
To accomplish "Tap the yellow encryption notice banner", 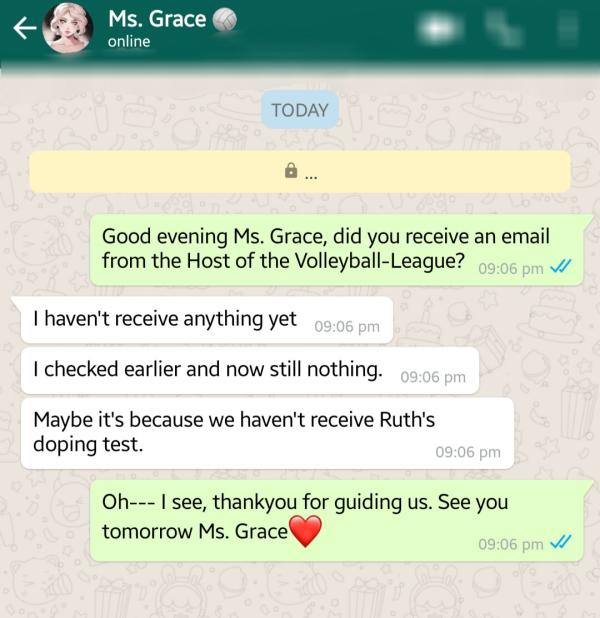I will coord(300,171).
